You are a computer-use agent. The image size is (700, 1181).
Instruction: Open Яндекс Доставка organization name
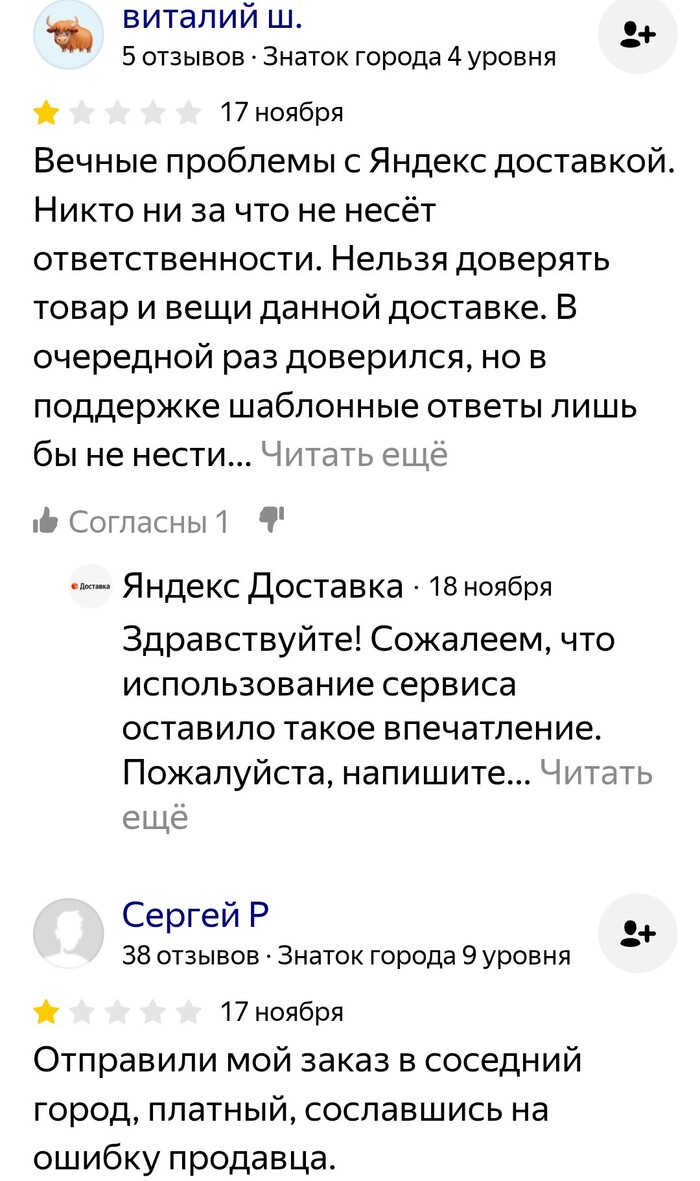click(263, 586)
